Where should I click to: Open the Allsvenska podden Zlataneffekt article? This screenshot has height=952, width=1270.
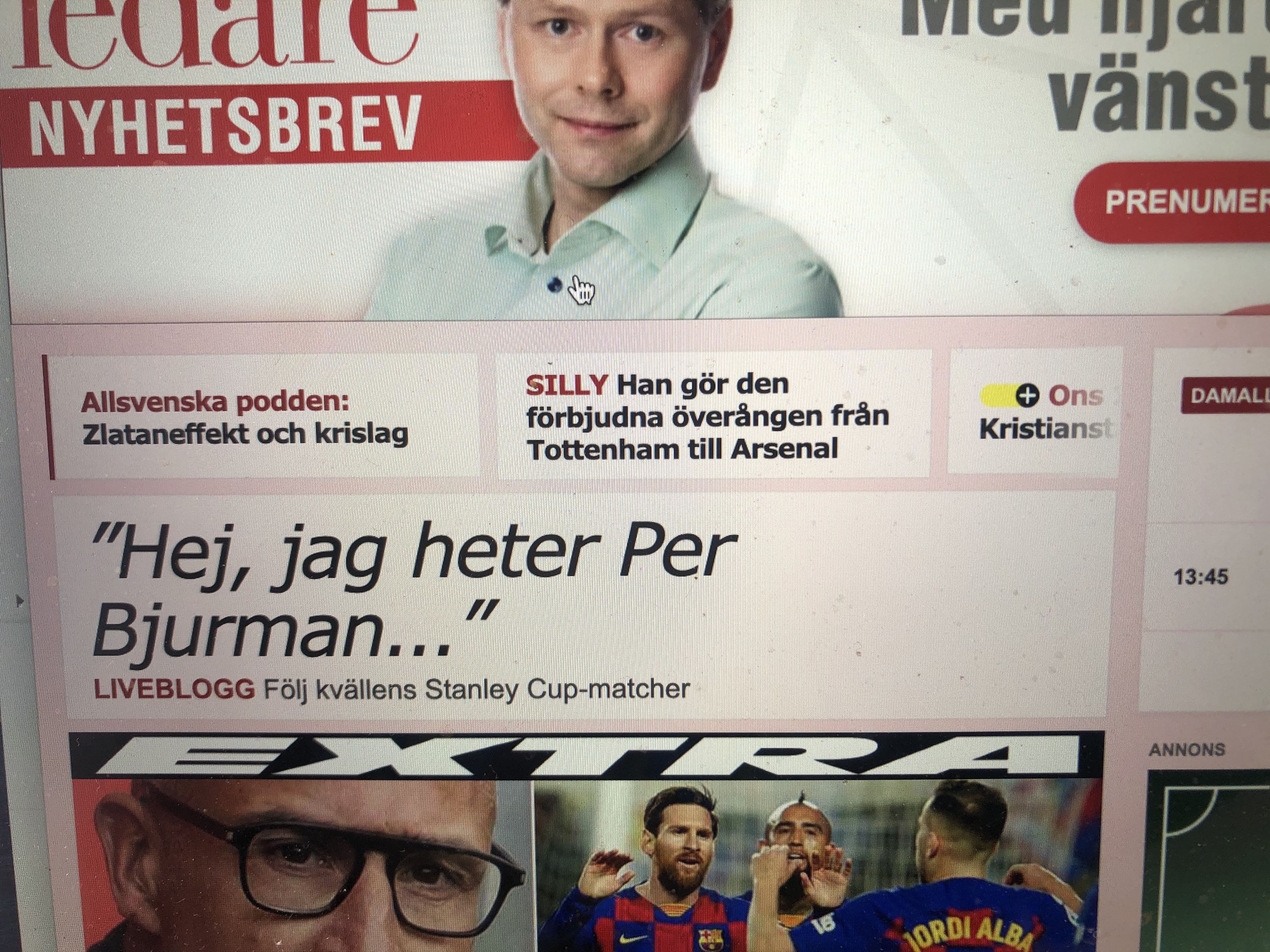[x=244, y=418]
